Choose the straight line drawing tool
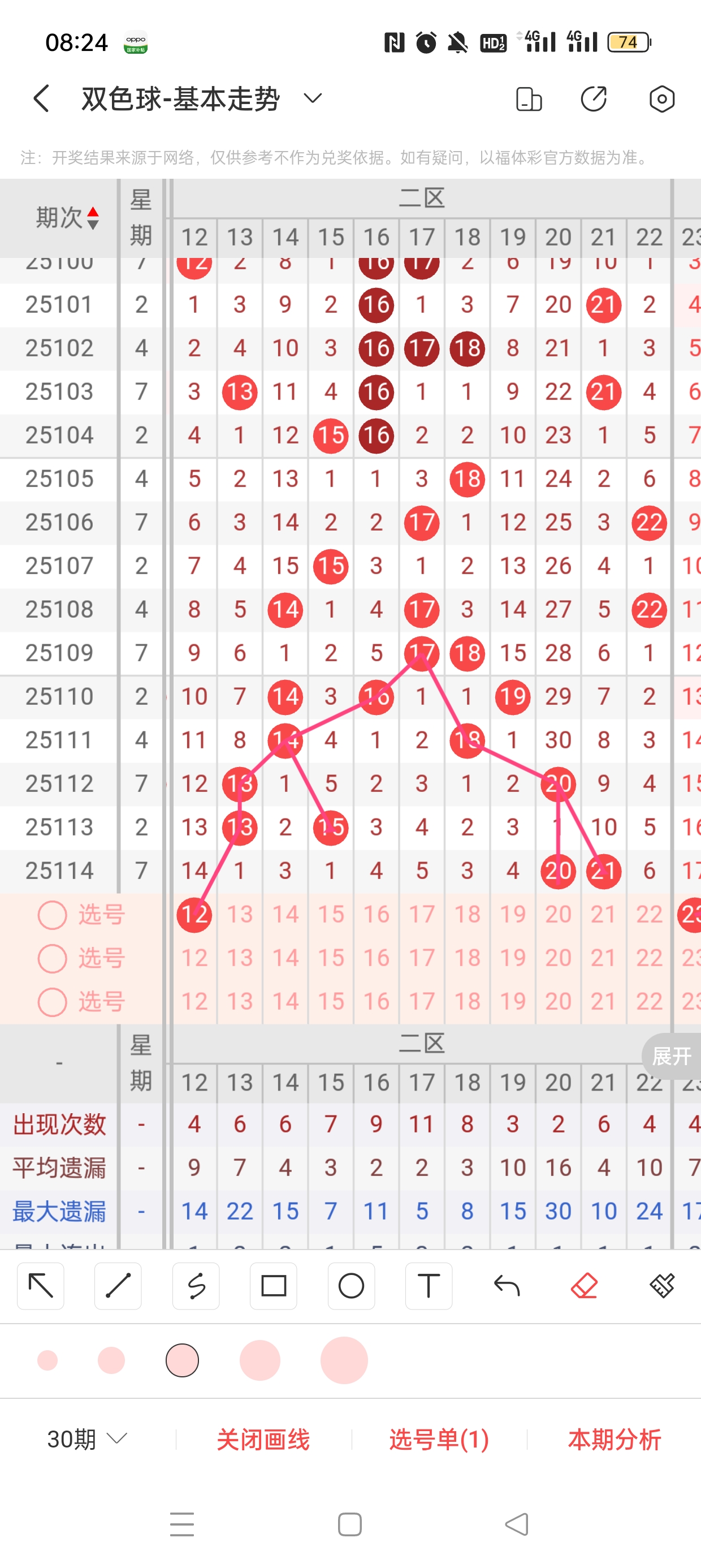Image resolution: width=701 pixels, height=1568 pixels. (118, 1286)
